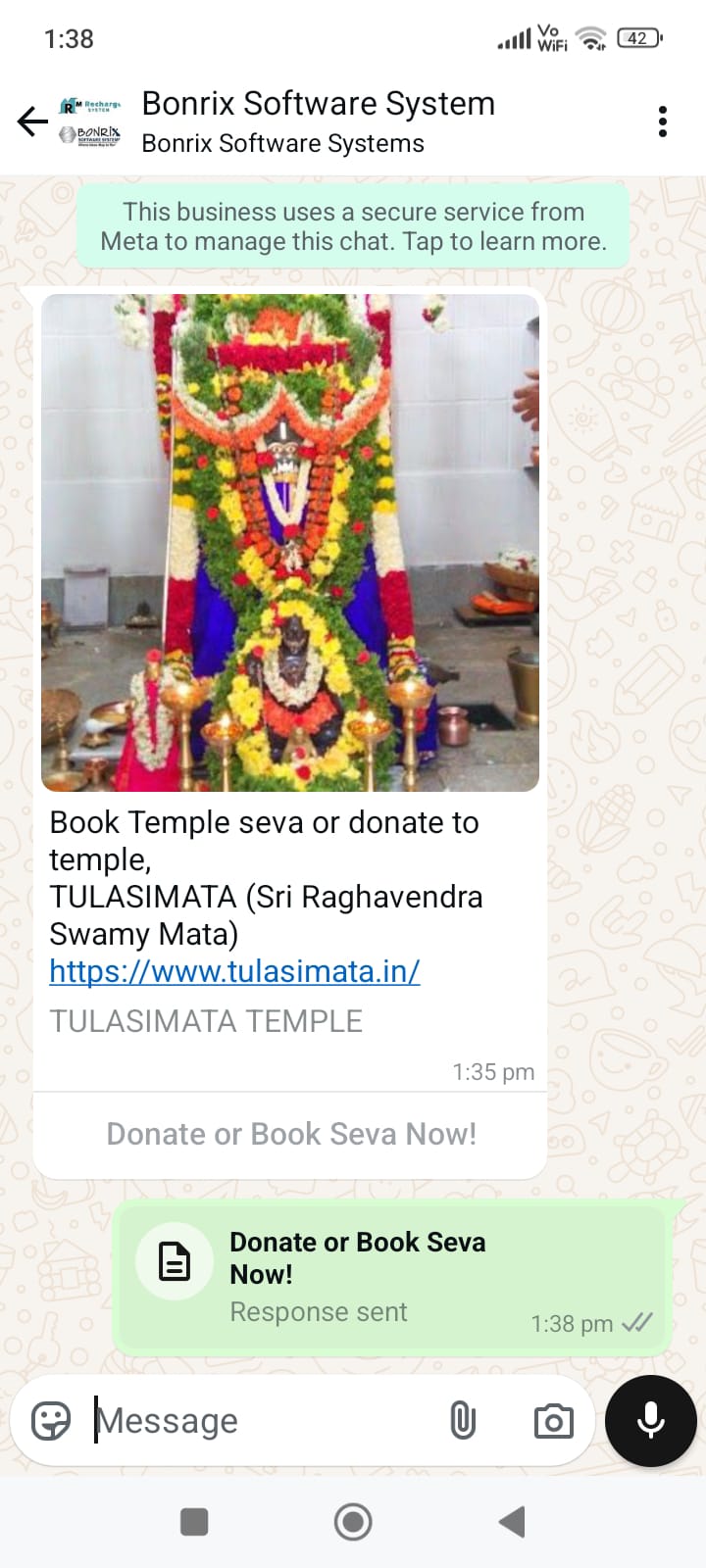View the temple photo in the message
This screenshot has width=706, height=1568.
[290, 542]
